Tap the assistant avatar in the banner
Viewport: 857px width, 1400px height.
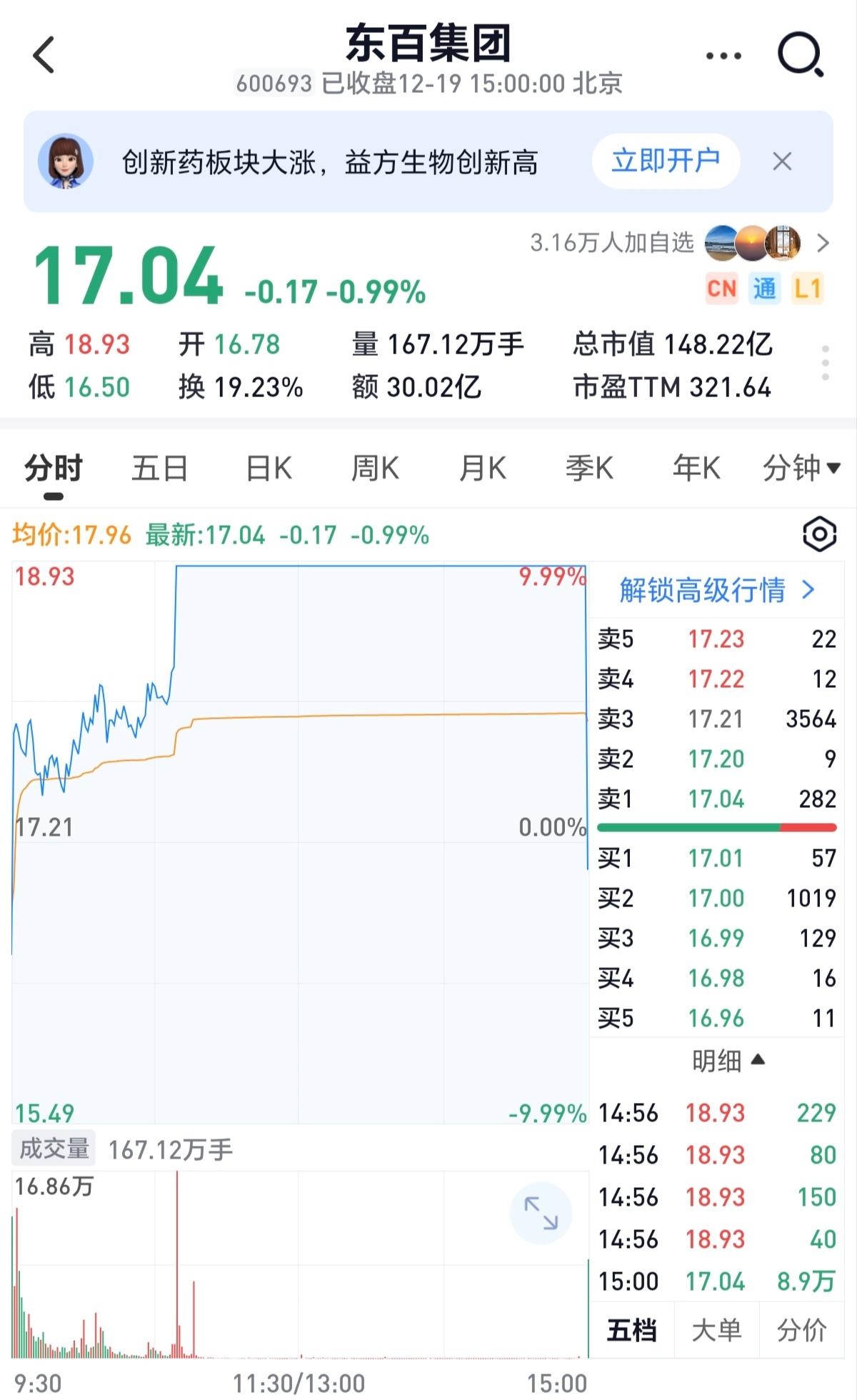coord(69,161)
